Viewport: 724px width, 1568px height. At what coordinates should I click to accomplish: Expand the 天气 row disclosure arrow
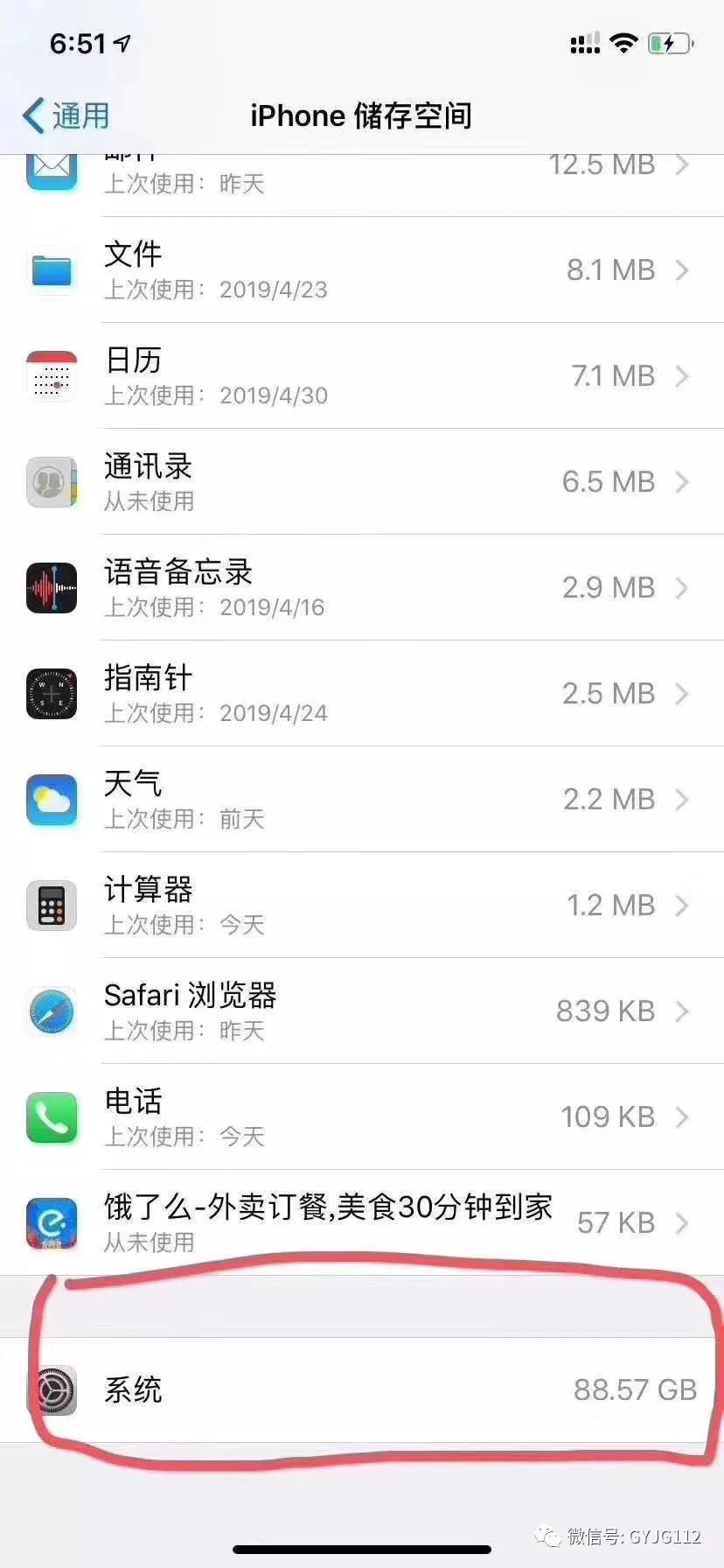point(684,800)
